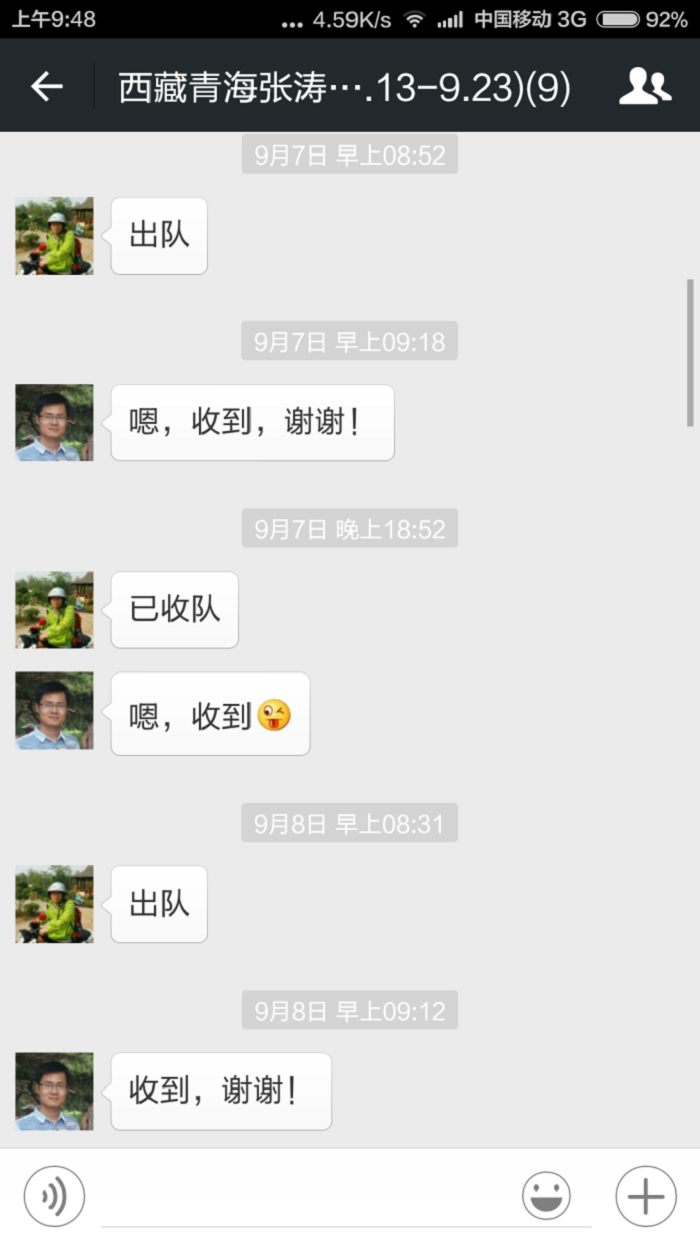Open the group members info icon
Image resolution: width=700 pixels, height=1243 pixels.
645,87
